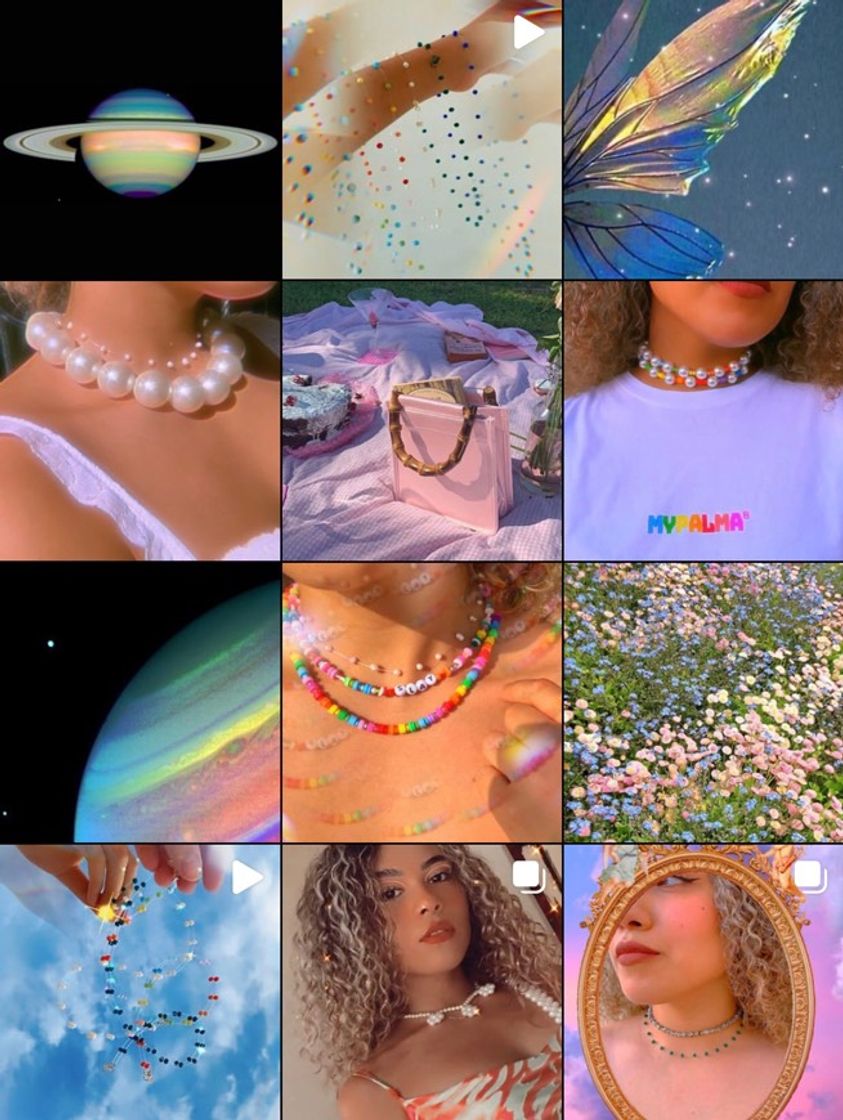Viewport: 843px width, 1120px height.
Task: Open the close-up rainbow planet post
Action: pos(140,702)
